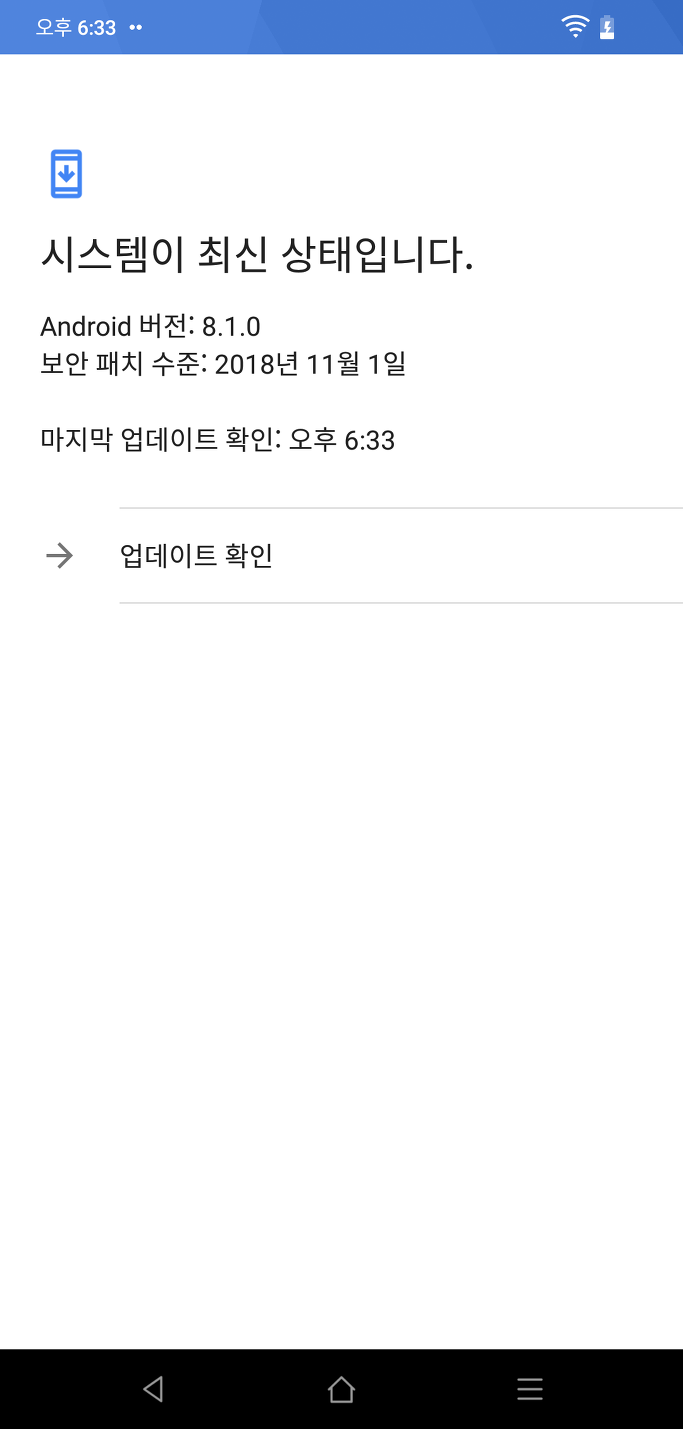
Task: Open the recent apps menu button
Action: point(530,1389)
